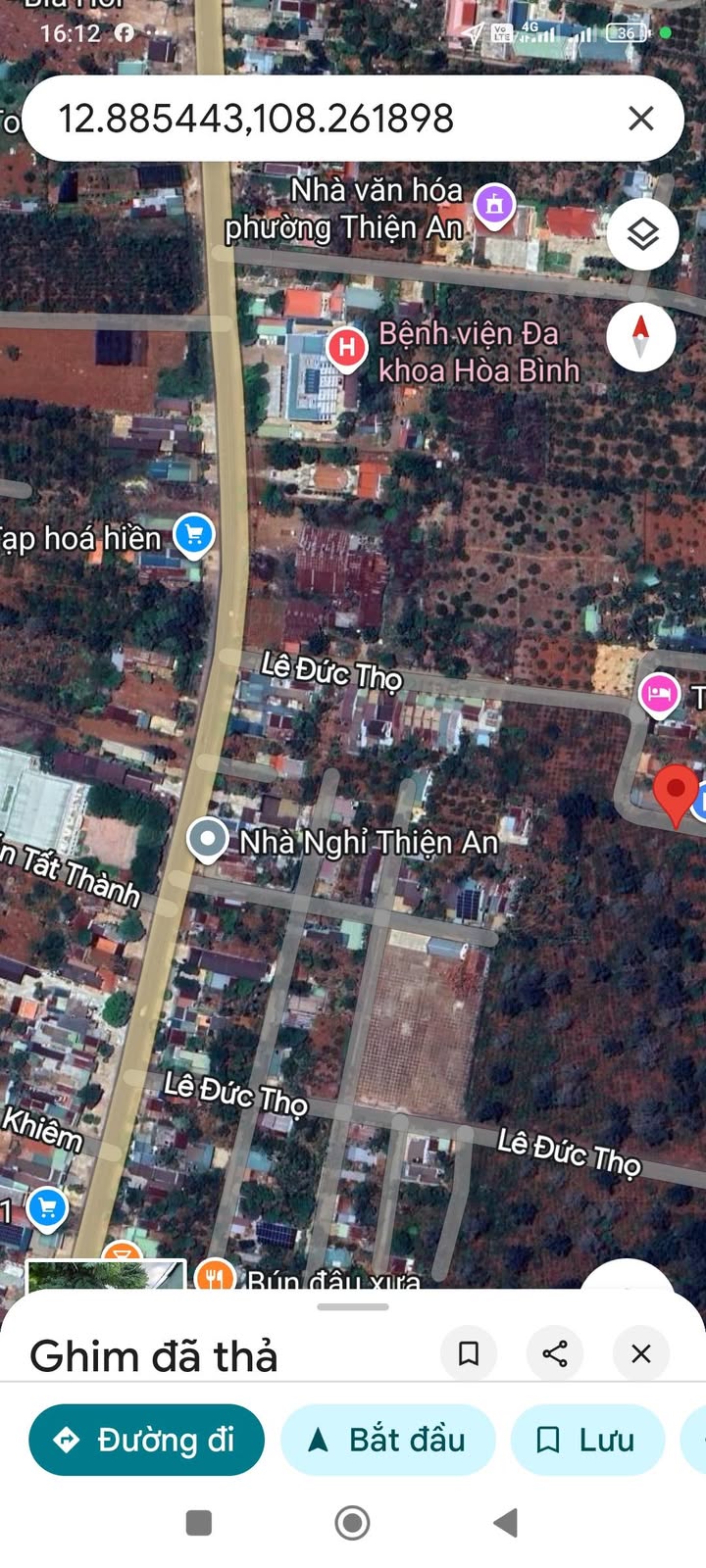Viewport: 706px width, 1568px height.
Task: Clear the search coordinates
Action: 641,119
